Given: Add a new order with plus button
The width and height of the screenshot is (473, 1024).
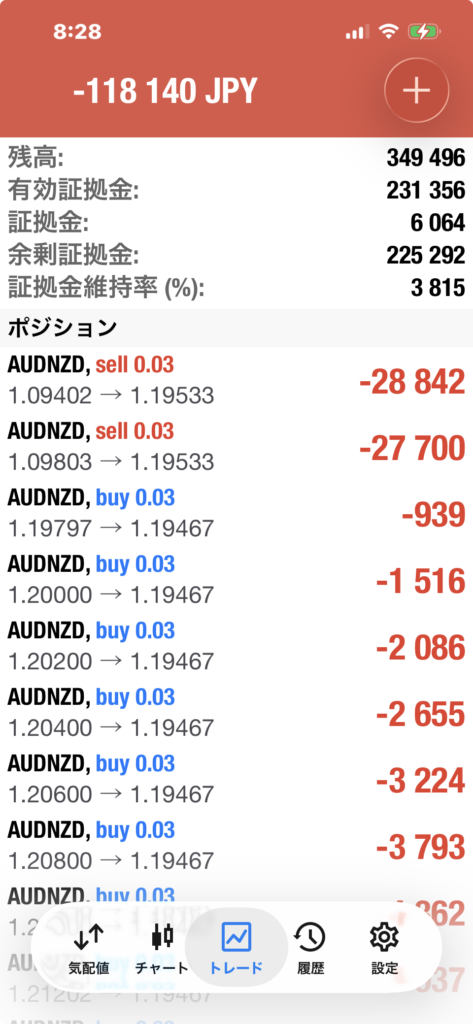Looking at the screenshot, I should [x=416, y=91].
